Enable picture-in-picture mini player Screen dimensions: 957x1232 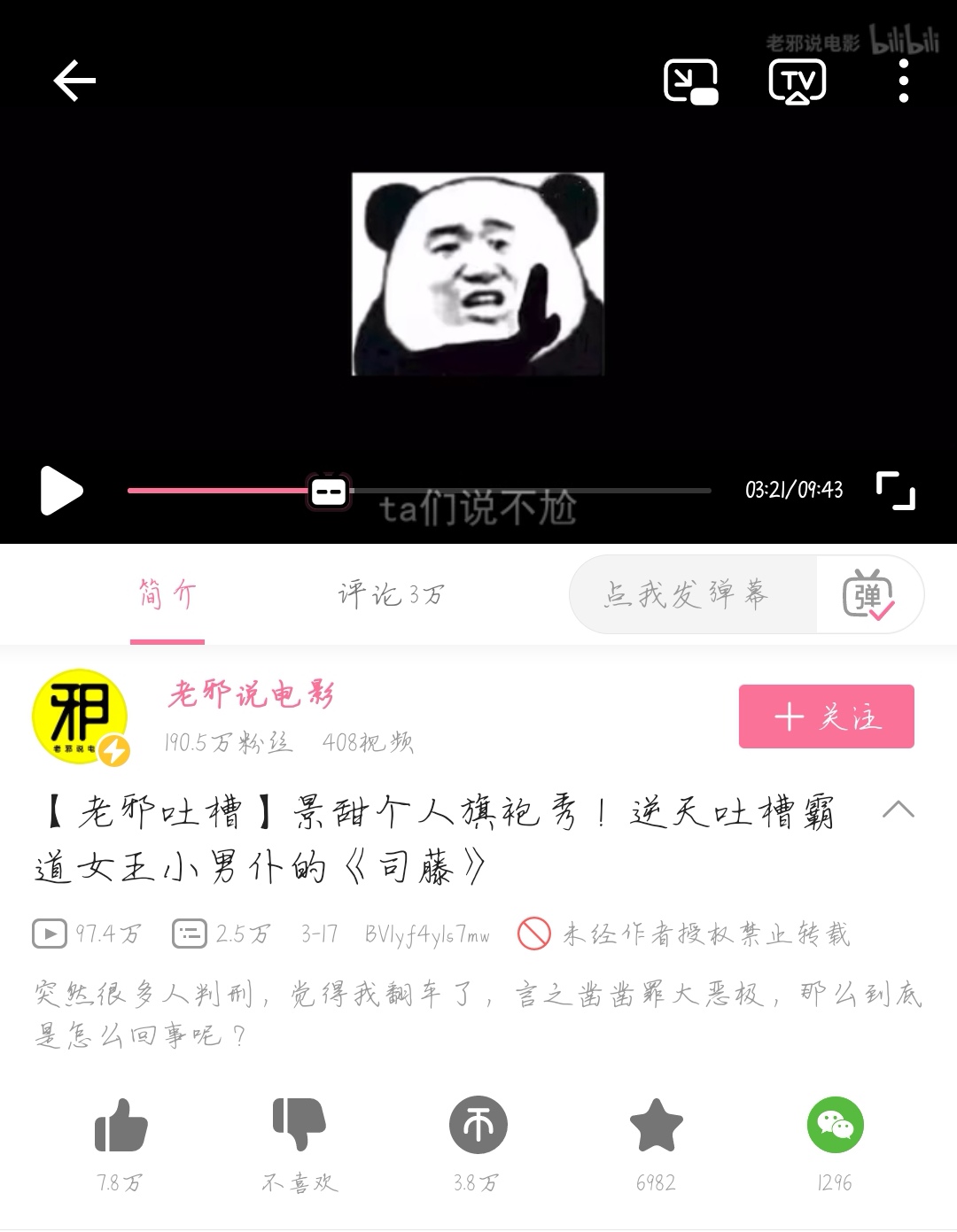690,81
